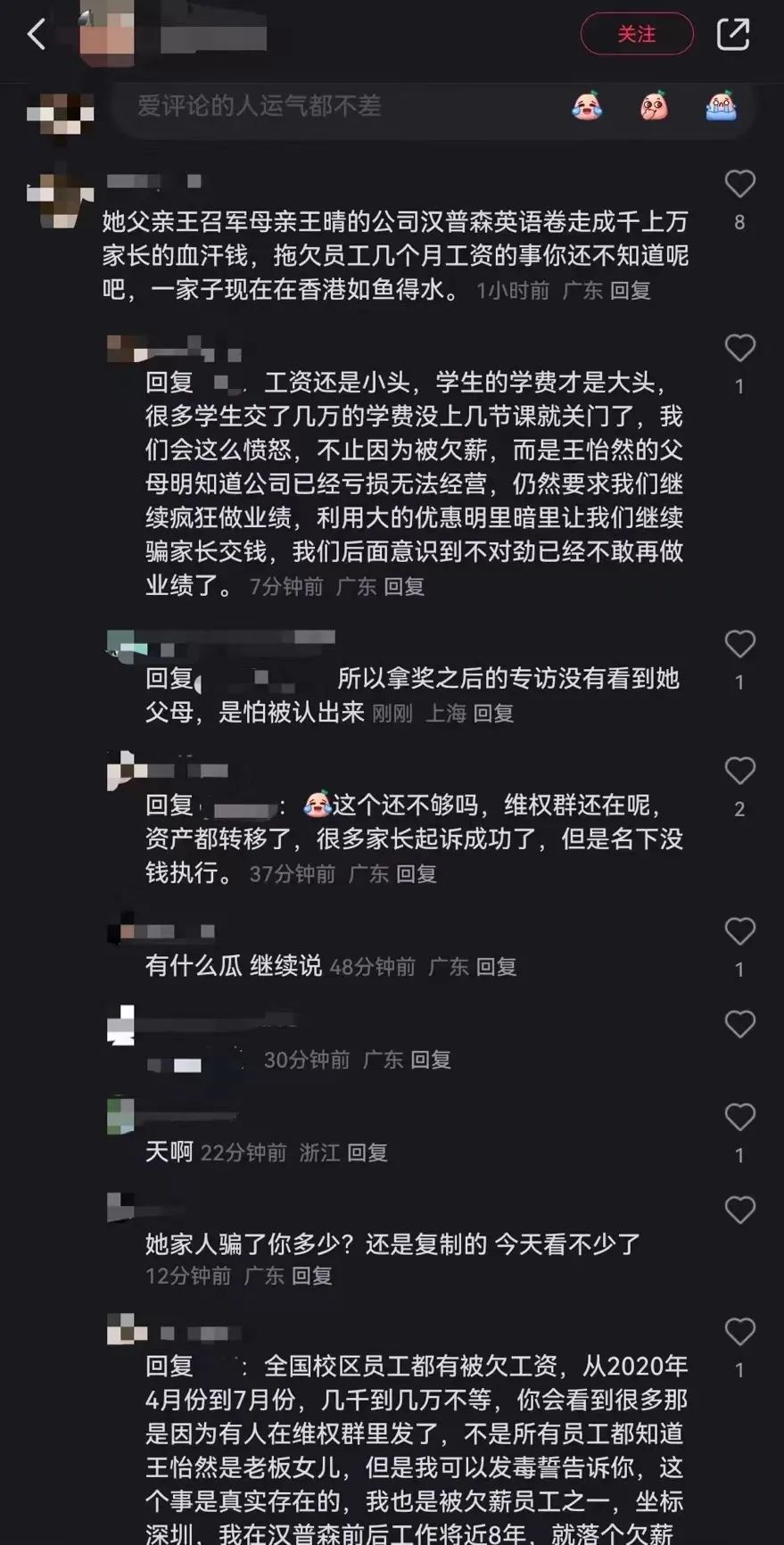Reply to the 7分钟前 comment
This screenshot has height=1545, width=784.
point(404,587)
